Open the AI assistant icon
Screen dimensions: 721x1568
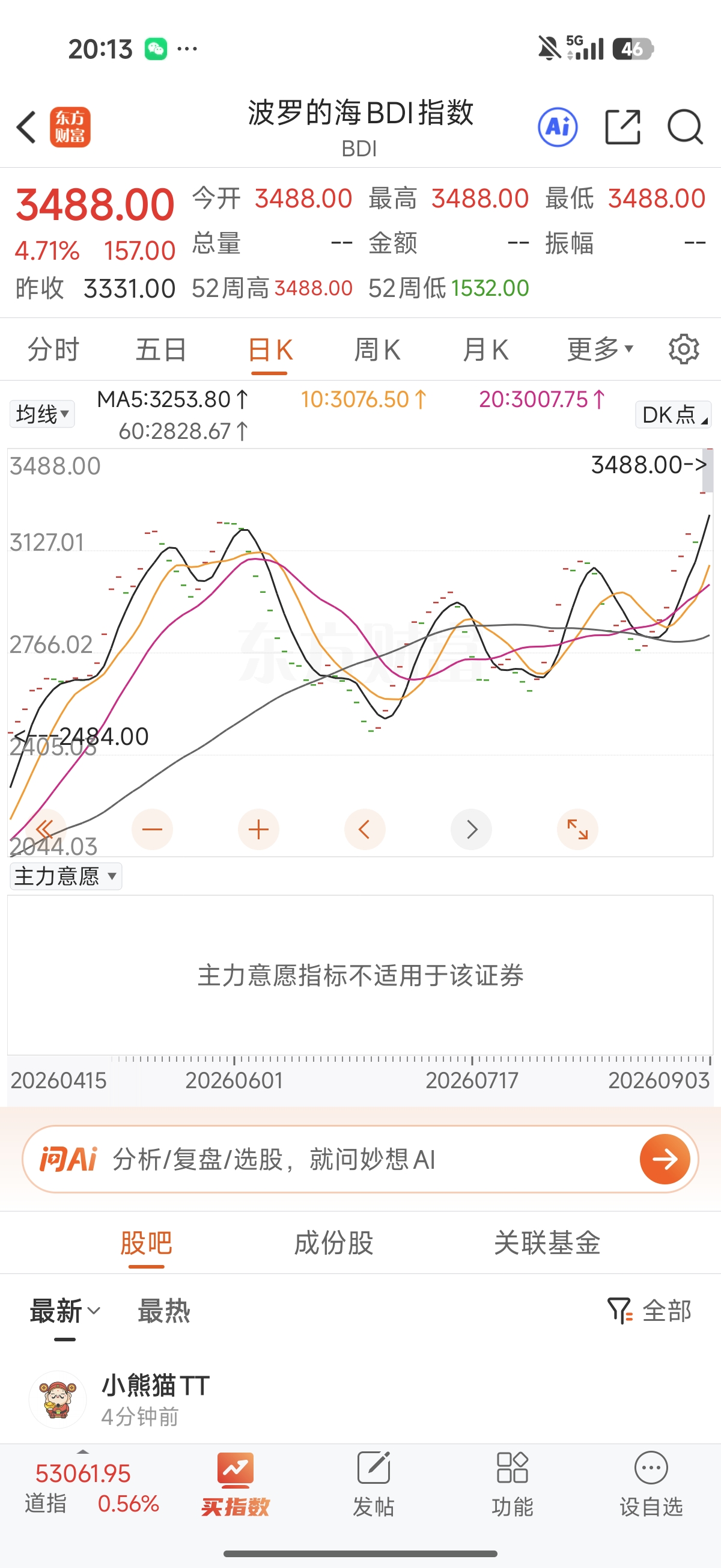[x=558, y=127]
